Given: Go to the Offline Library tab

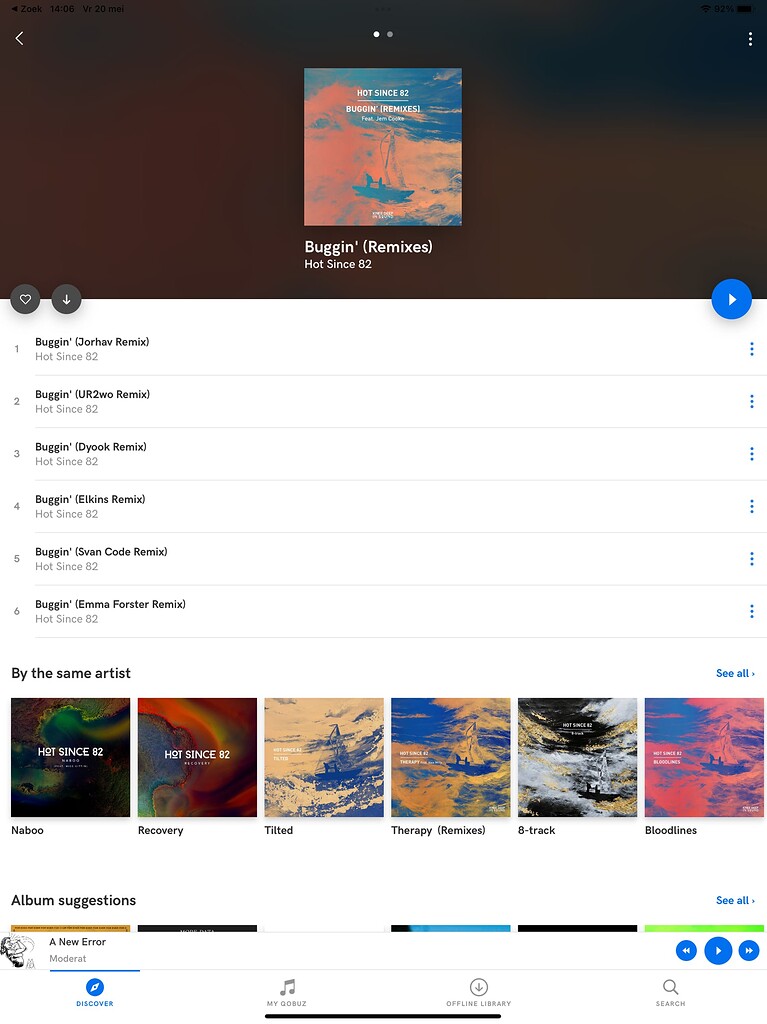Looking at the screenshot, I should (478, 993).
